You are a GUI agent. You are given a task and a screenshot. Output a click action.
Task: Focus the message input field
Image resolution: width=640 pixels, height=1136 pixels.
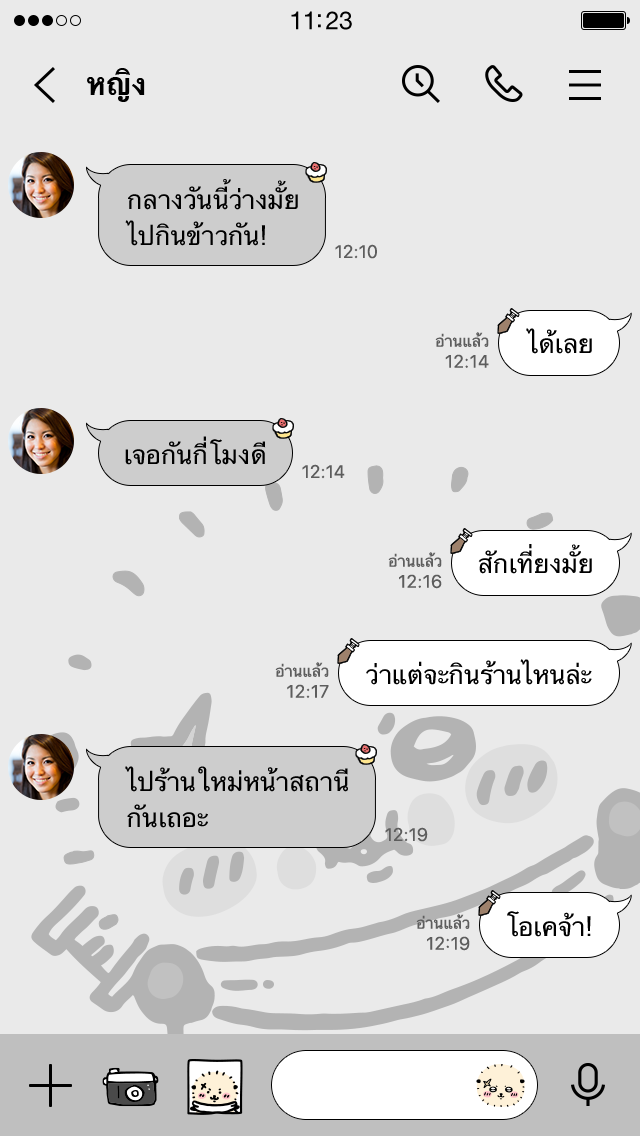(370, 1085)
